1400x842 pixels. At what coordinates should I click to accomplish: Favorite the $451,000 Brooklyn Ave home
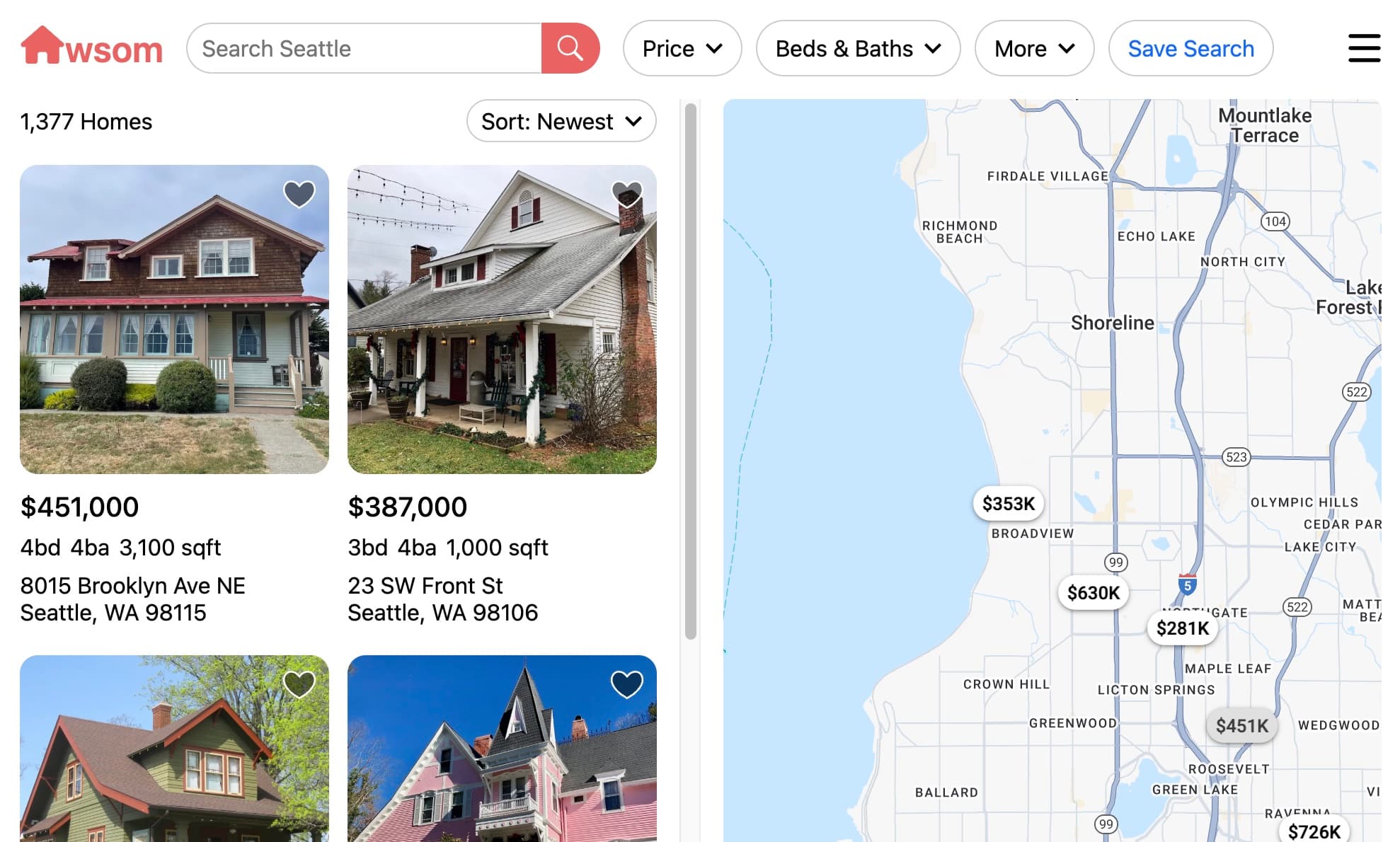click(299, 194)
